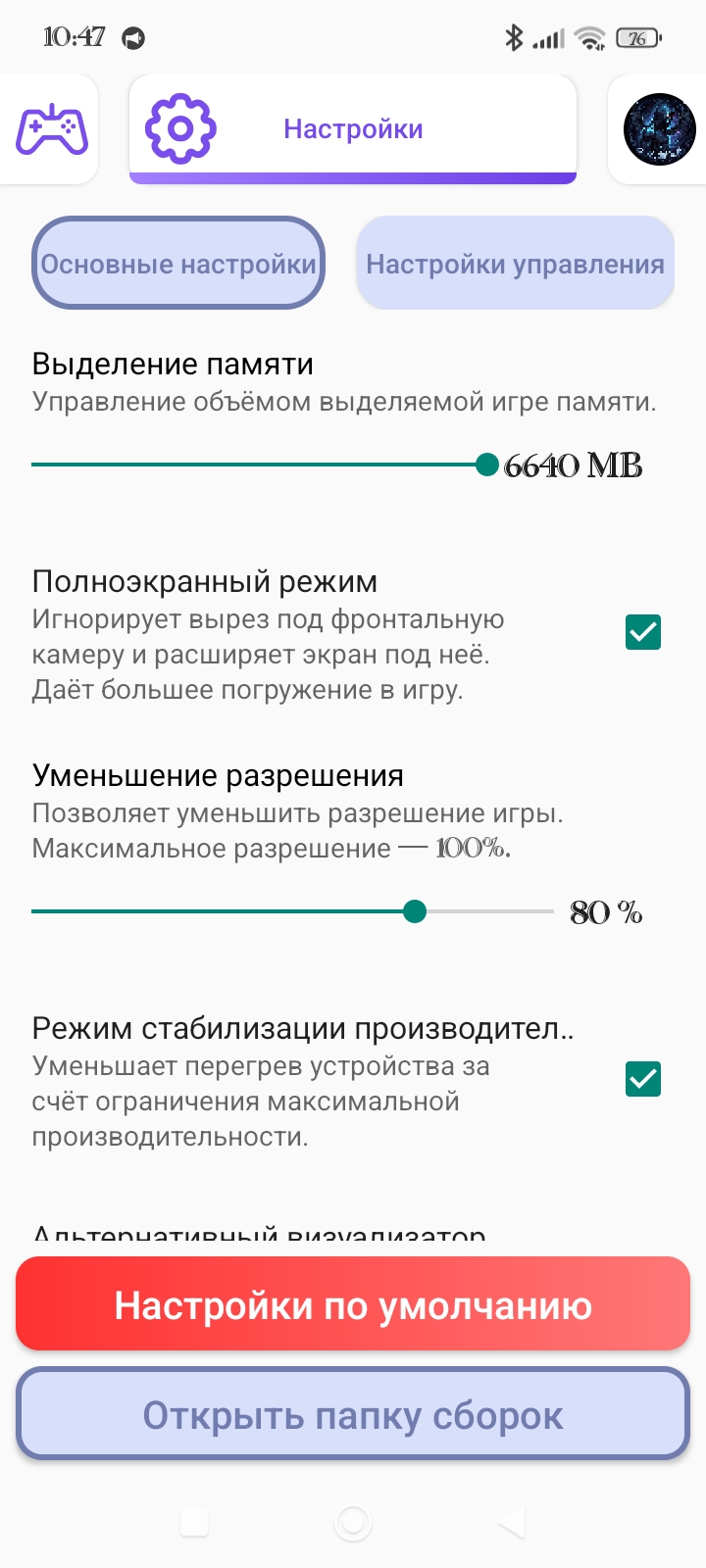Switch to Настройки управления section
Viewport: 706px width, 1568px height.
pos(515,264)
